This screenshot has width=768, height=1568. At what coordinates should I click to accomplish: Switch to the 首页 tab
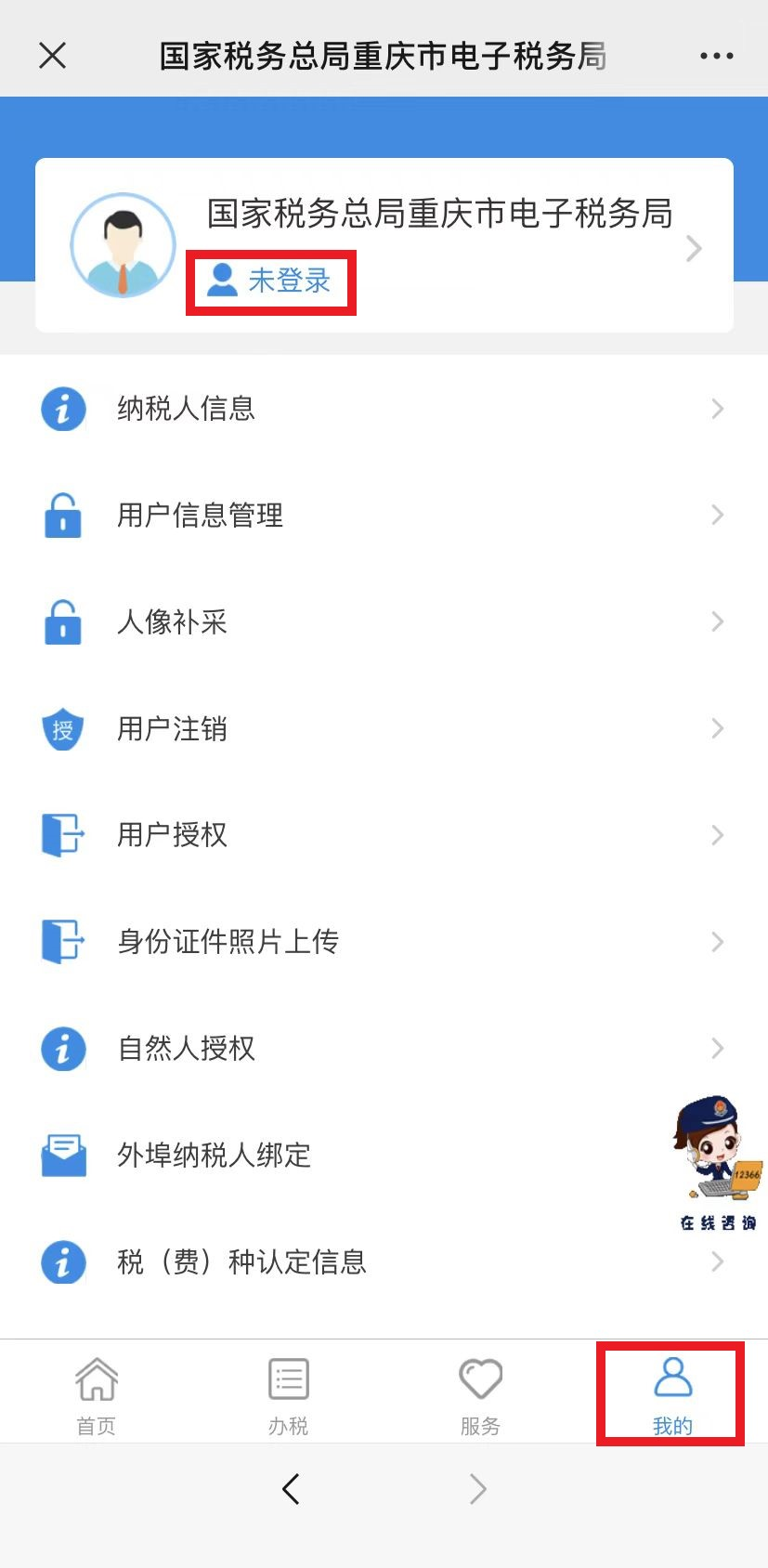[x=97, y=1395]
